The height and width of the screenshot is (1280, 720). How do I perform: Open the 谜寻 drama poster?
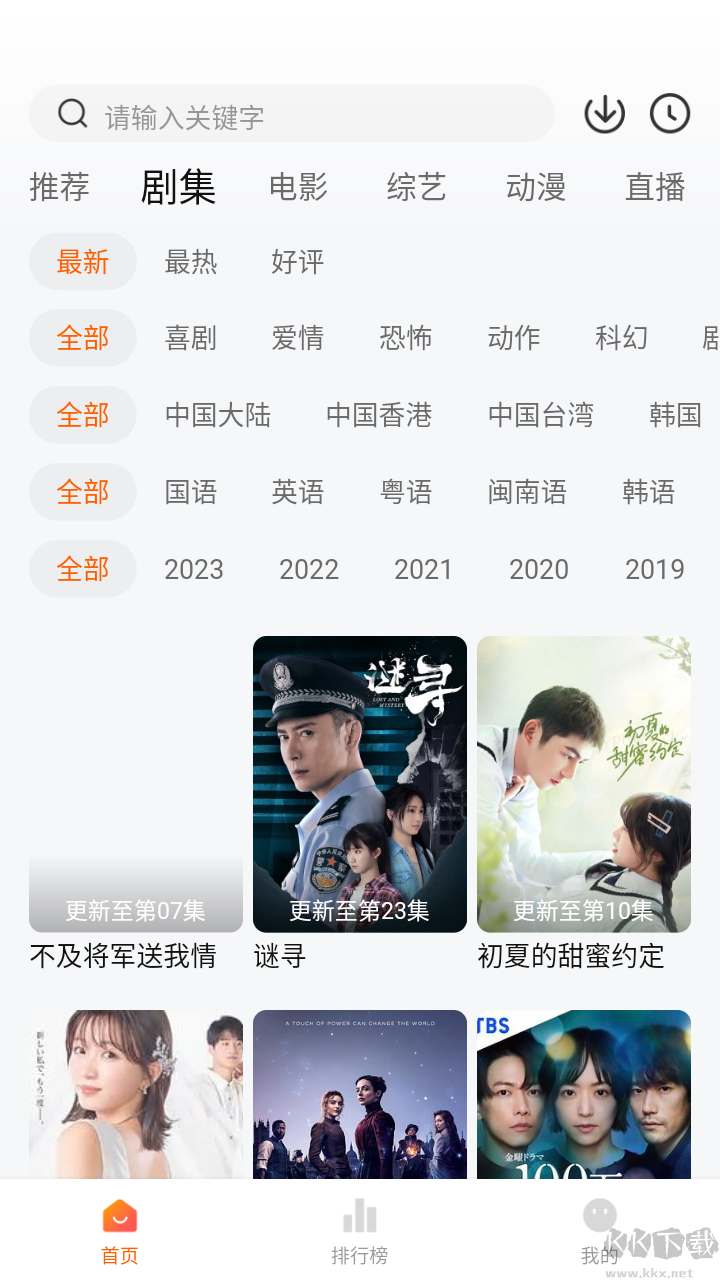[x=360, y=784]
